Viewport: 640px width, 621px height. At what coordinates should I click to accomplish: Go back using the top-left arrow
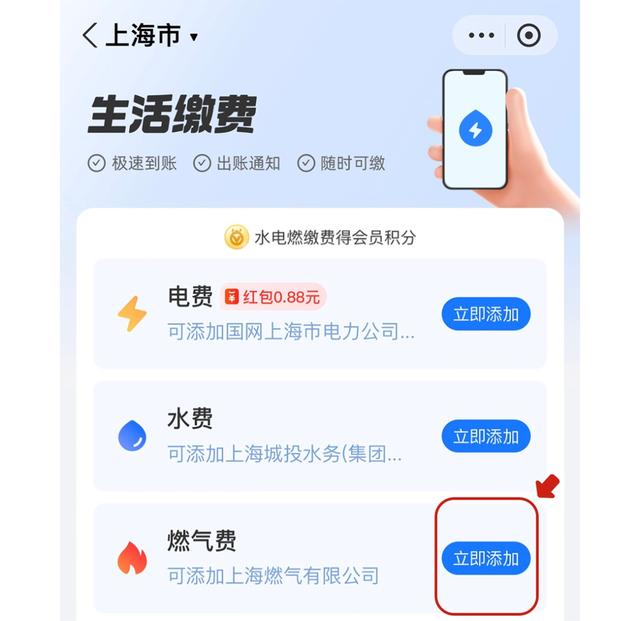coord(90,36)
